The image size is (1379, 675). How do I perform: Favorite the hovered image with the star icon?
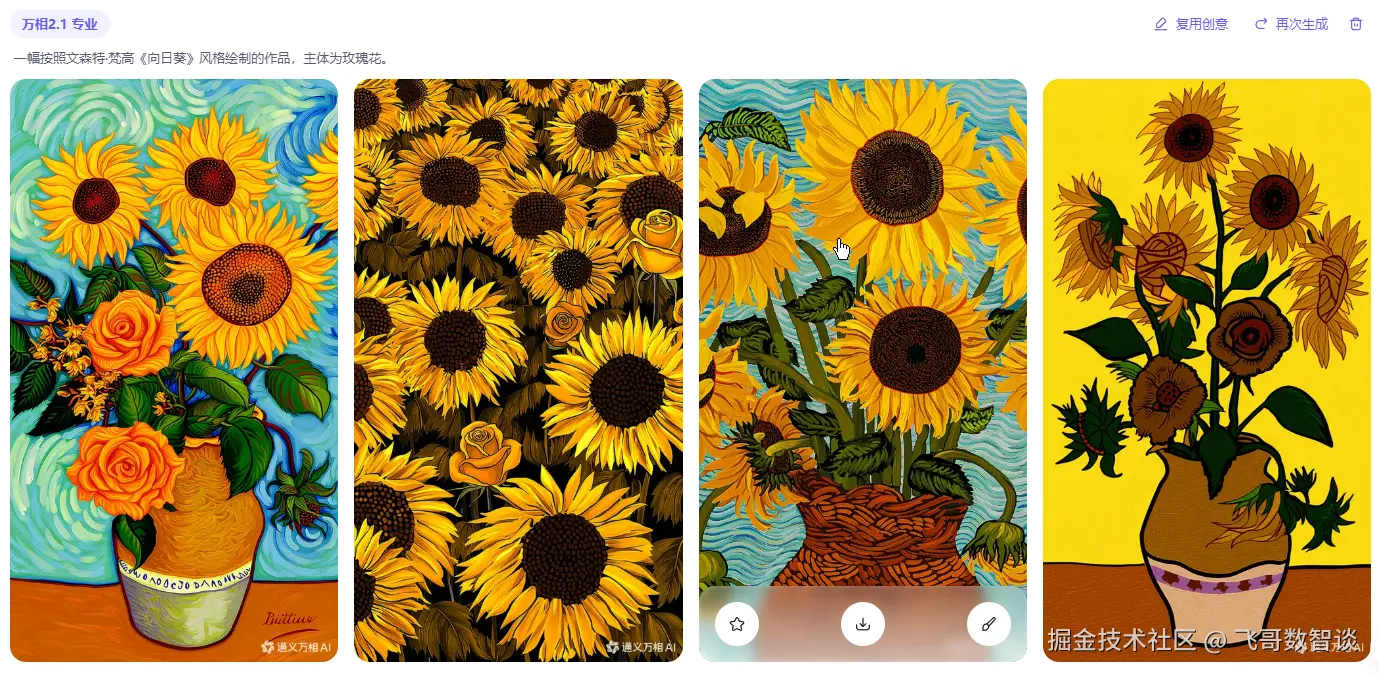point(737,624)
